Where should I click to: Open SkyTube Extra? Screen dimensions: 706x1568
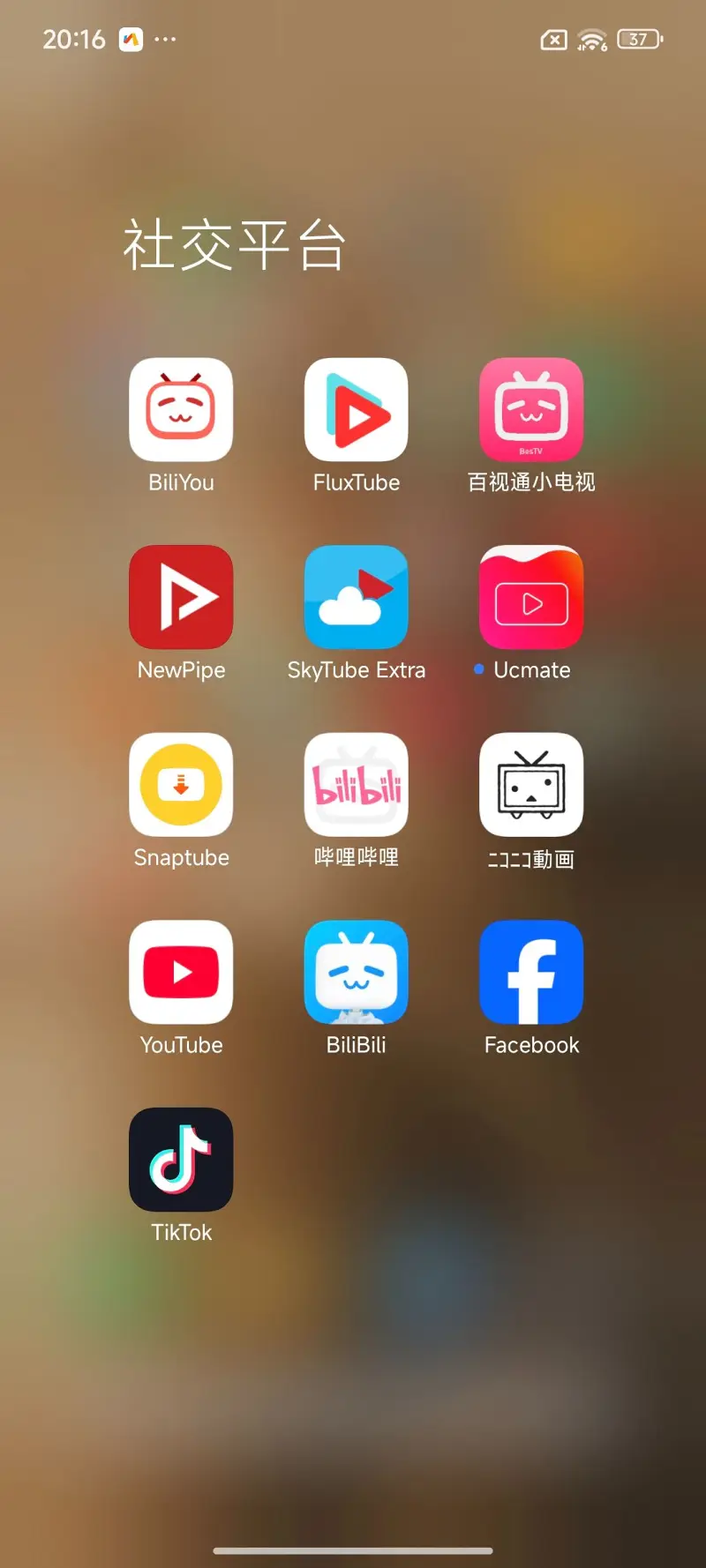click(356, 597)
